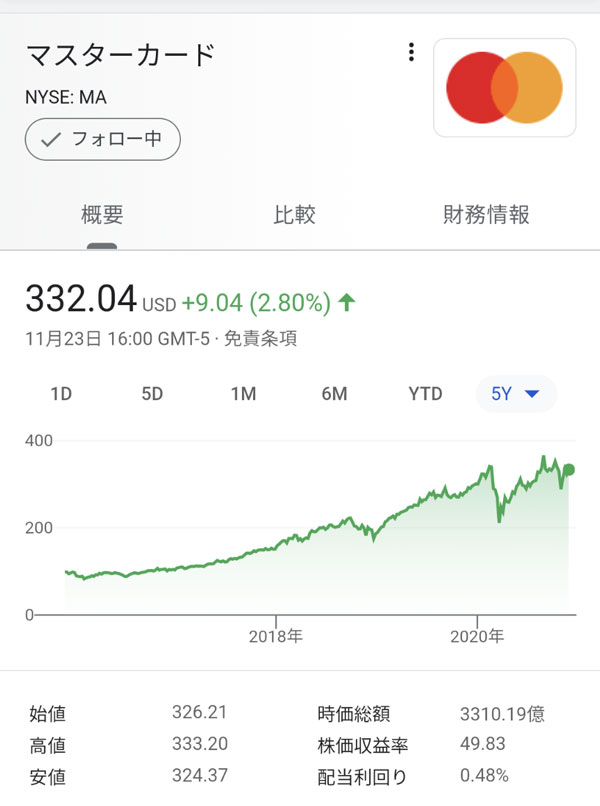Switch to the 概要 tab

tap(102, 214)
